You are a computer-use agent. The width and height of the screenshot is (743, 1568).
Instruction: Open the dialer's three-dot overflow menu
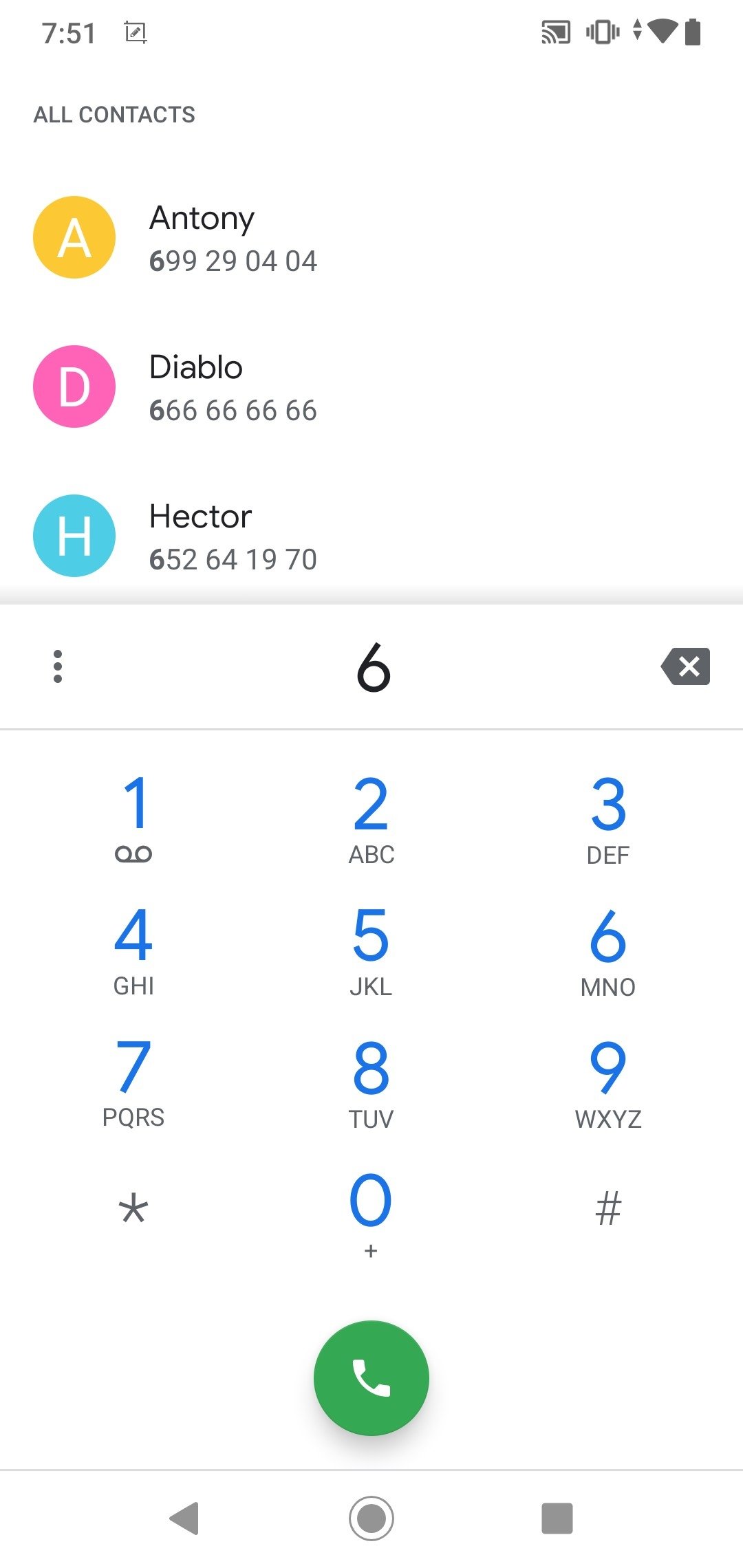tap(58, 666)
